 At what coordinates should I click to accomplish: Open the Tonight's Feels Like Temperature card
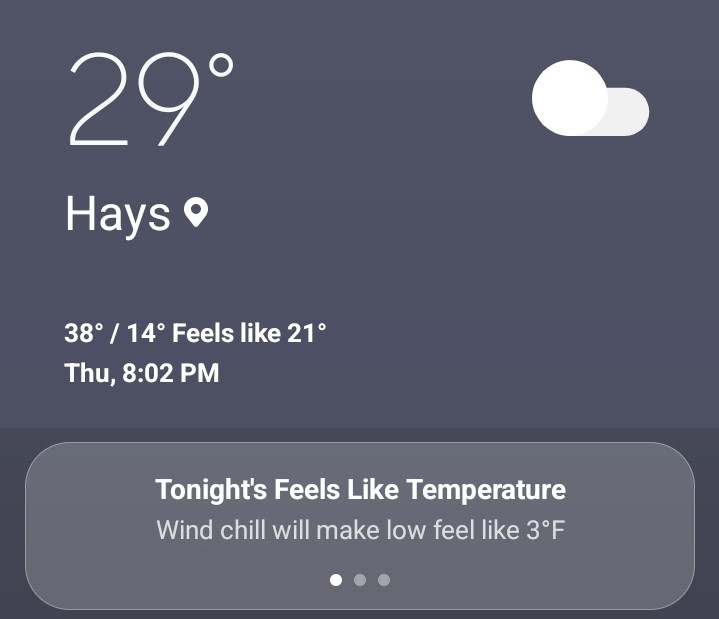click(360, 508)
